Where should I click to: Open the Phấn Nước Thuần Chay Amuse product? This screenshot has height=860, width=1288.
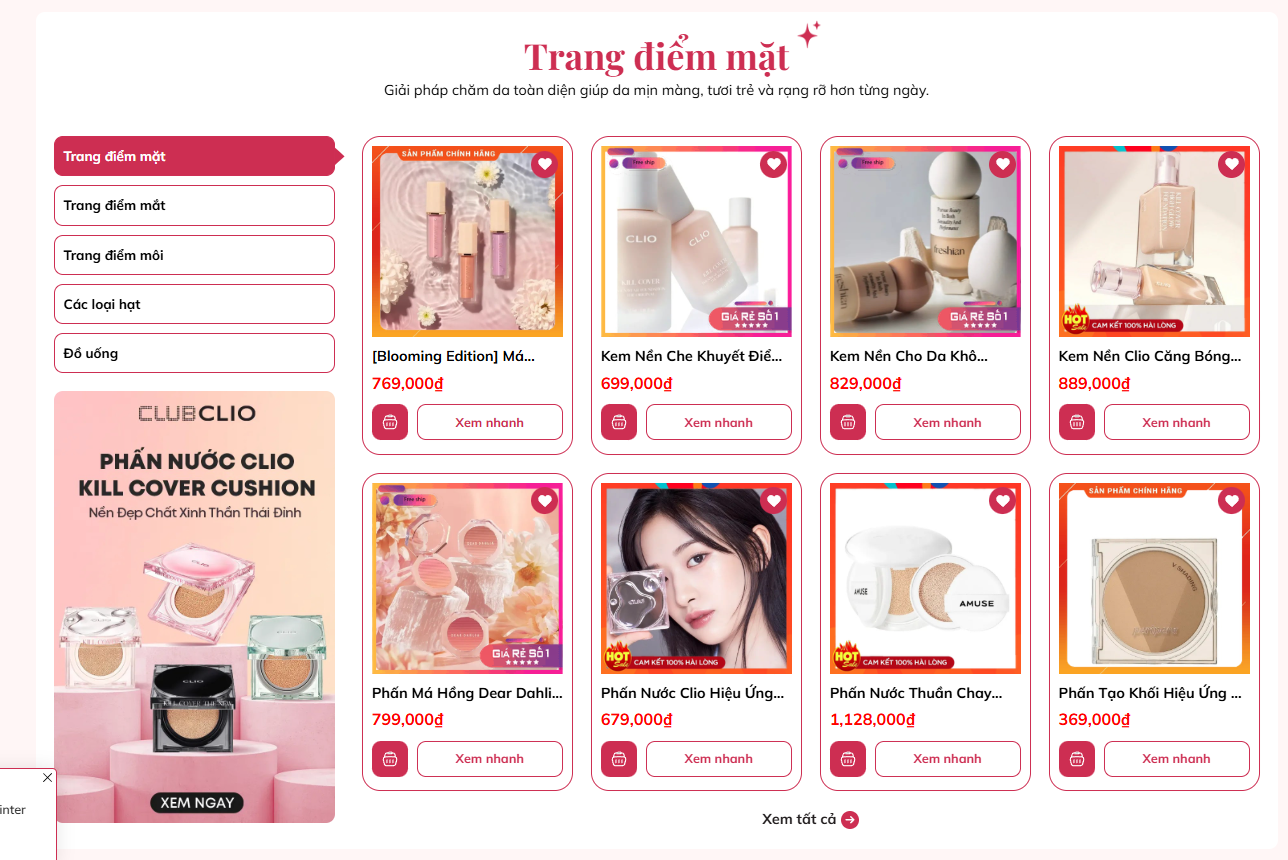[925, 578]
